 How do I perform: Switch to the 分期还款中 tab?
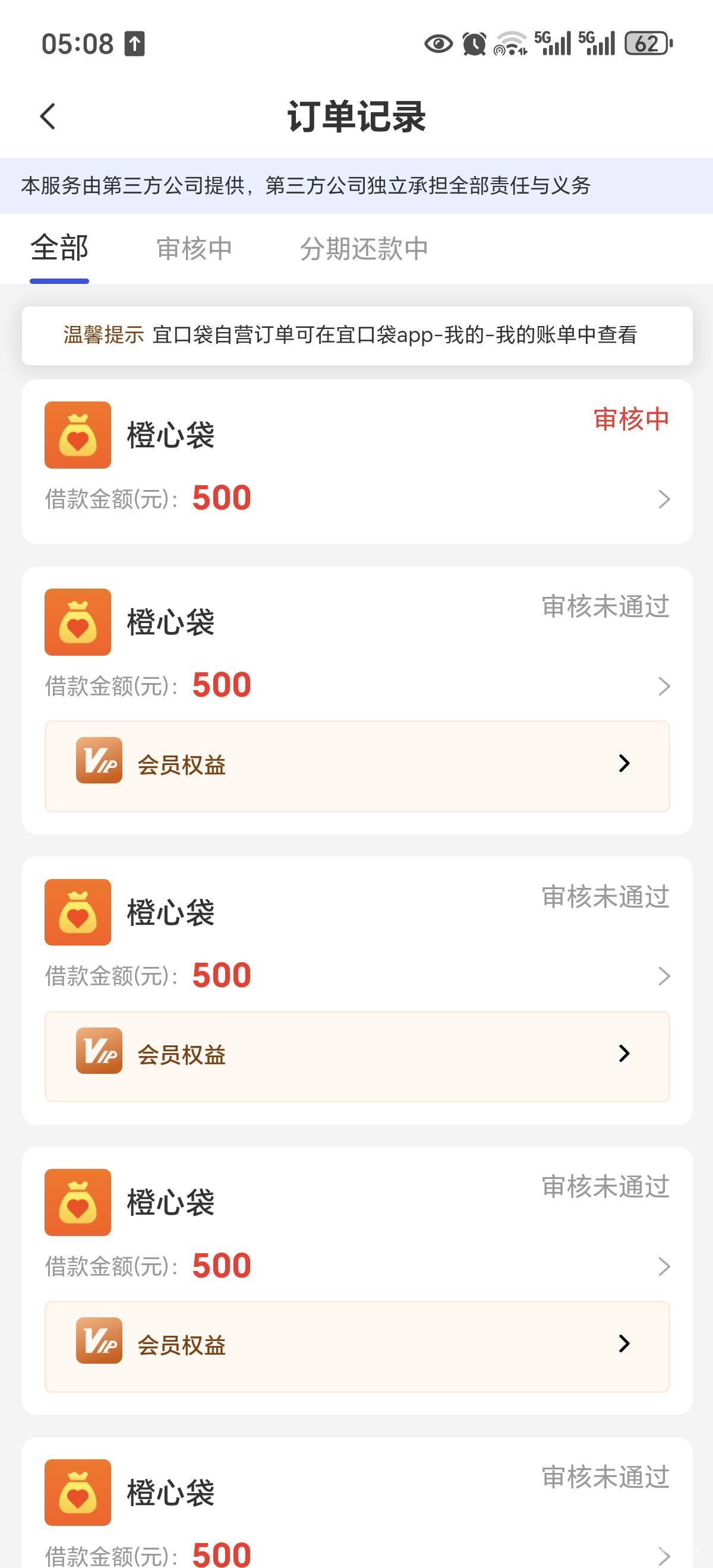pos(364,249)
